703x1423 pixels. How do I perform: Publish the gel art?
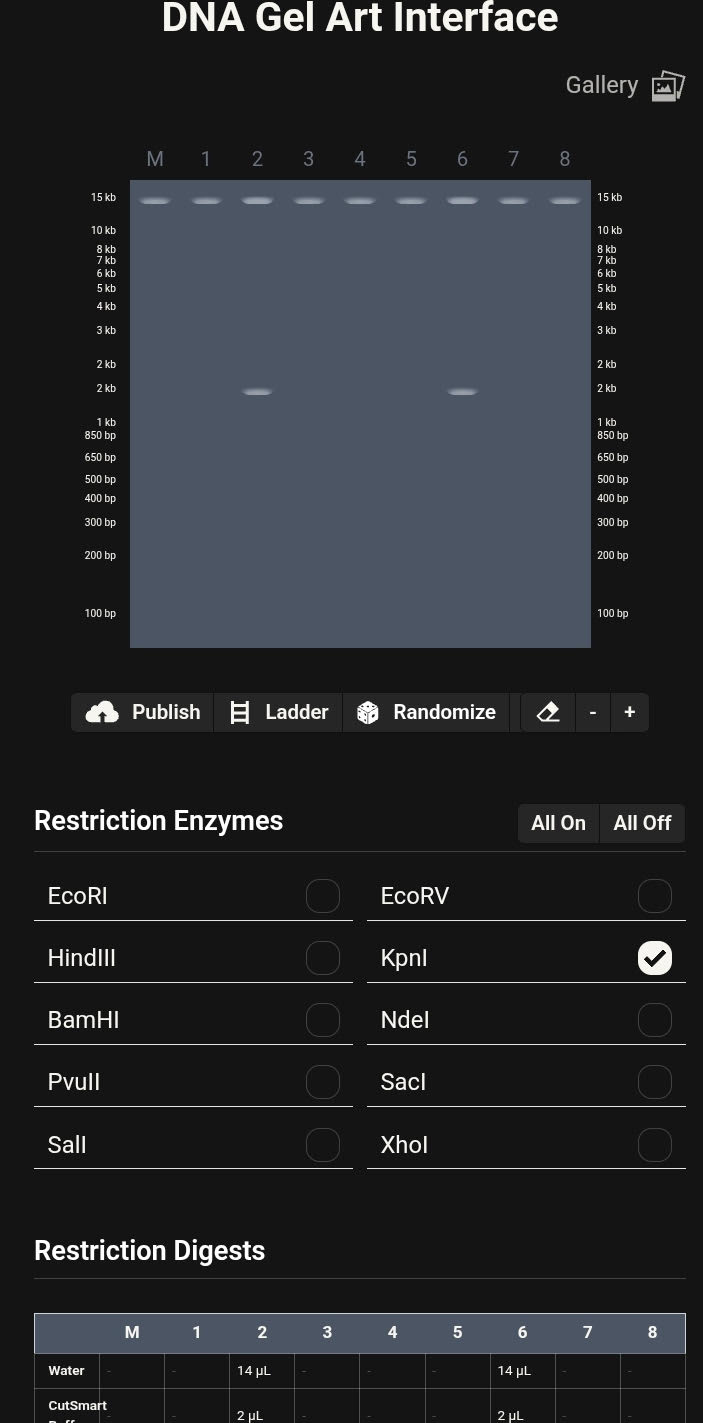pyautogui.click(x=143, y=712)
